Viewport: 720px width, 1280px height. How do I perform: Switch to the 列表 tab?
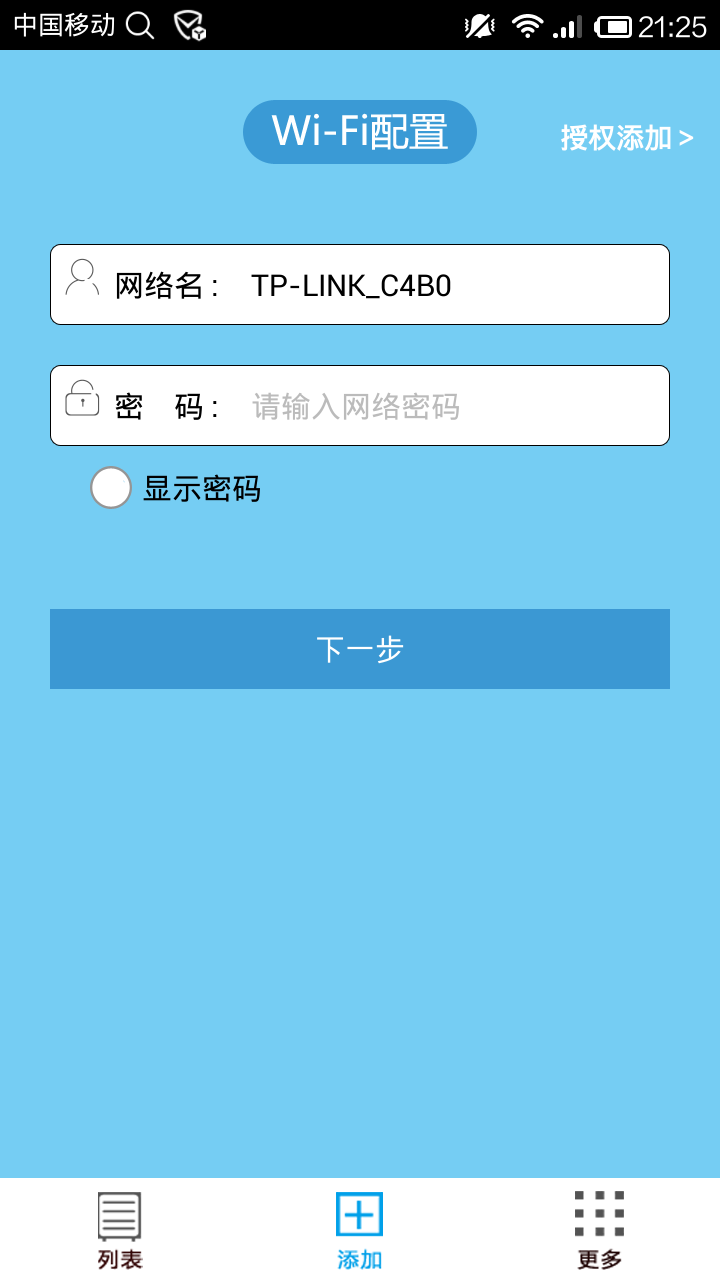click(120, 1230)
